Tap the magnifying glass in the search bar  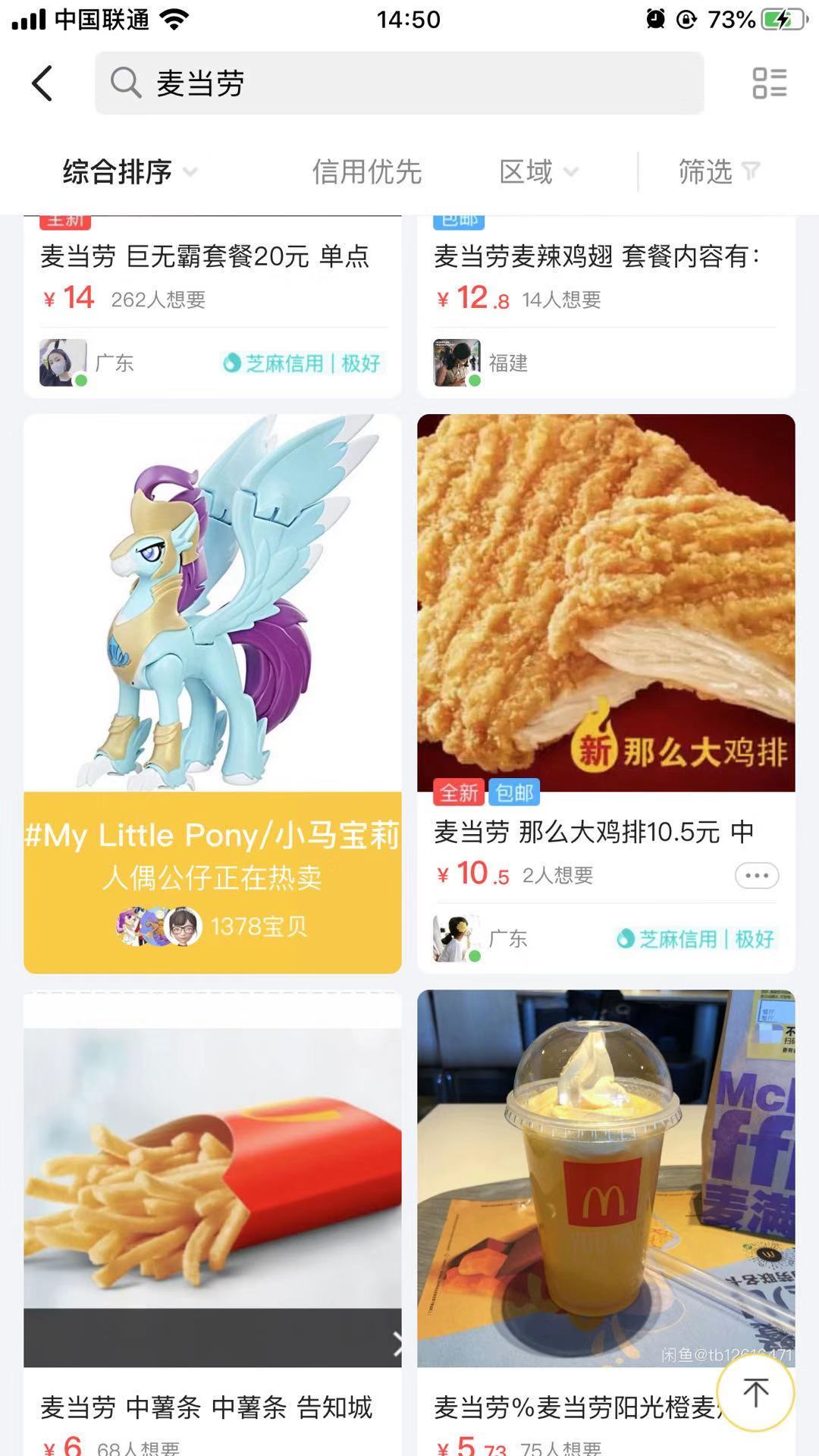click(x=126, y=82)
